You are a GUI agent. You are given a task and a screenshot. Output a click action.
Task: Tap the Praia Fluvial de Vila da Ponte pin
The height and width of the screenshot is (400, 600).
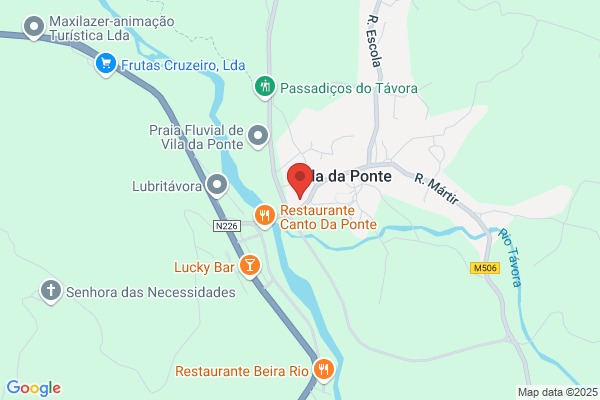click(x=258, y=136)
